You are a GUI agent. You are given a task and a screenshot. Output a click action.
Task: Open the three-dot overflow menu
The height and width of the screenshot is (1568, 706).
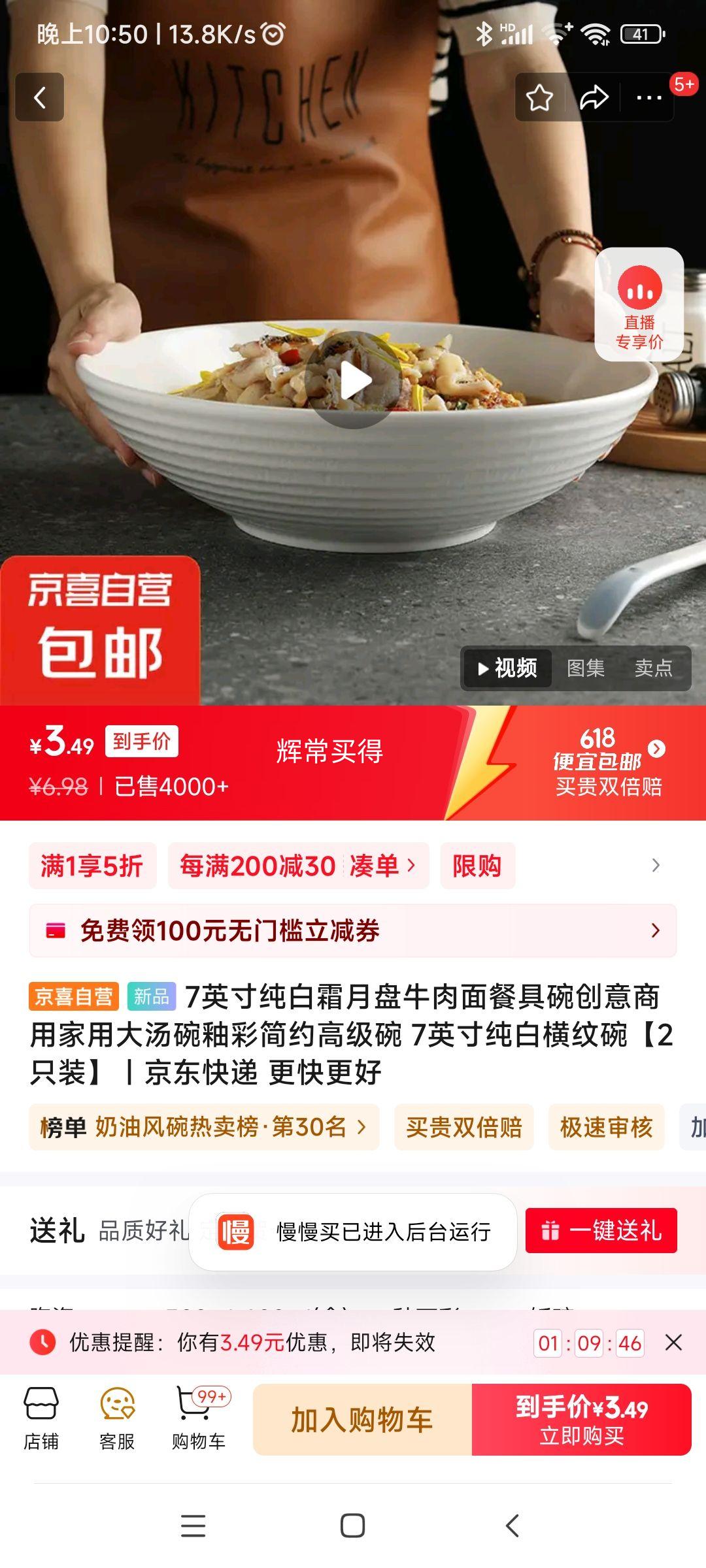(648, 98)
